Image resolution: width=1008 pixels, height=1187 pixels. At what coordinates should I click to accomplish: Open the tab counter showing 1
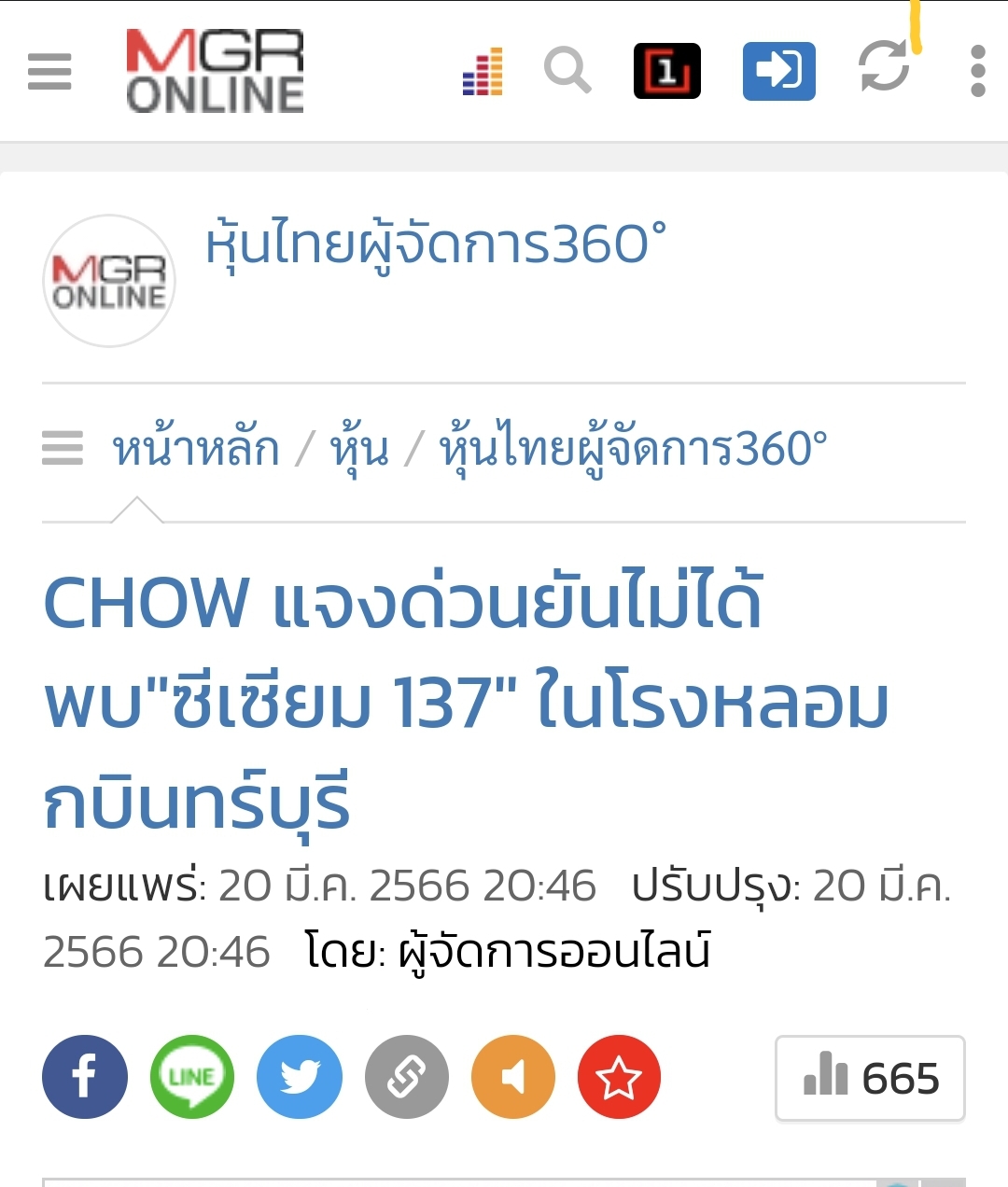[666, 71]
